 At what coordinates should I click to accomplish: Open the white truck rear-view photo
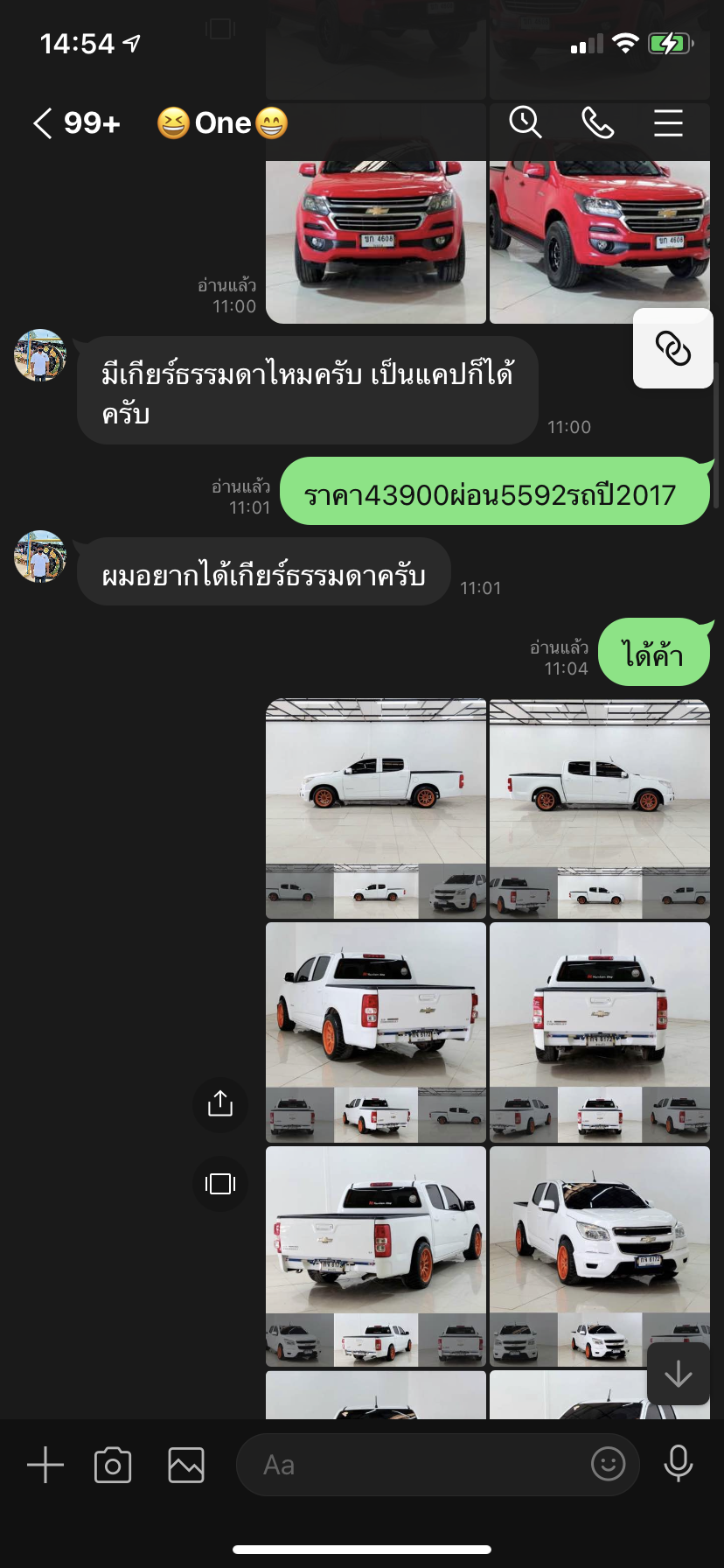(600, 1006)
